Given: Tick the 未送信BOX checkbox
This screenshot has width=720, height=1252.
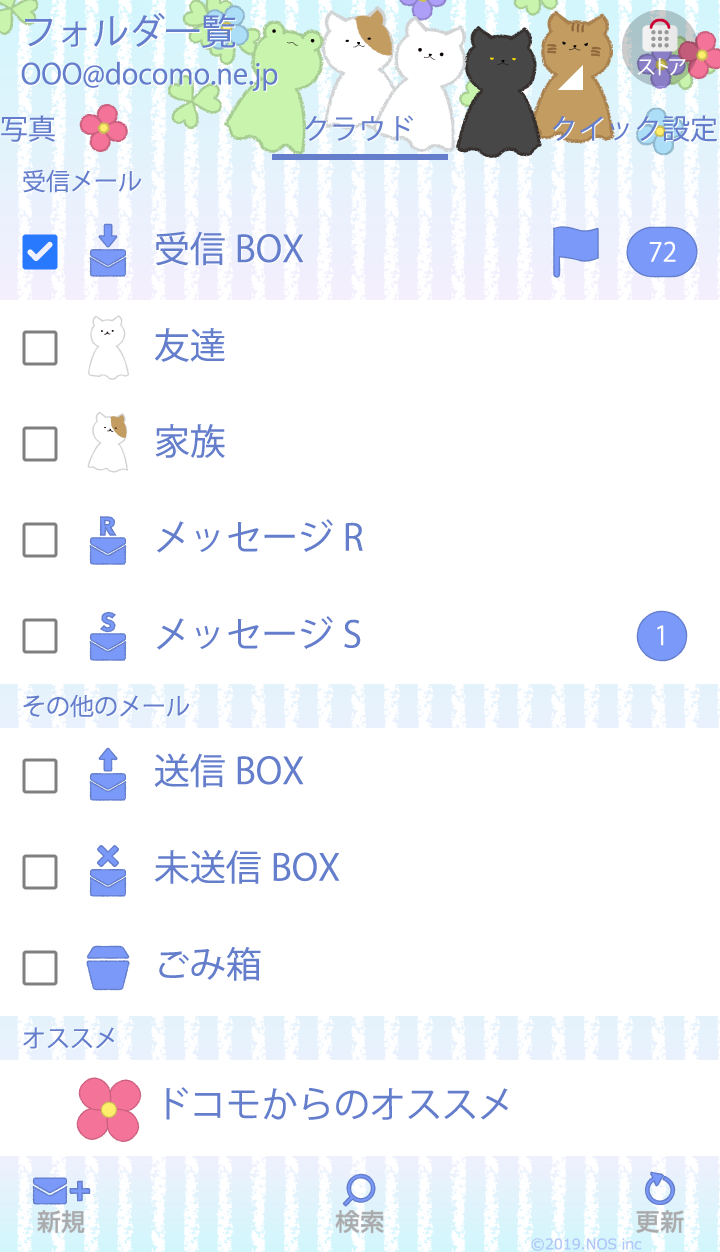Looking at the screenshot, I should pos(40,872).
